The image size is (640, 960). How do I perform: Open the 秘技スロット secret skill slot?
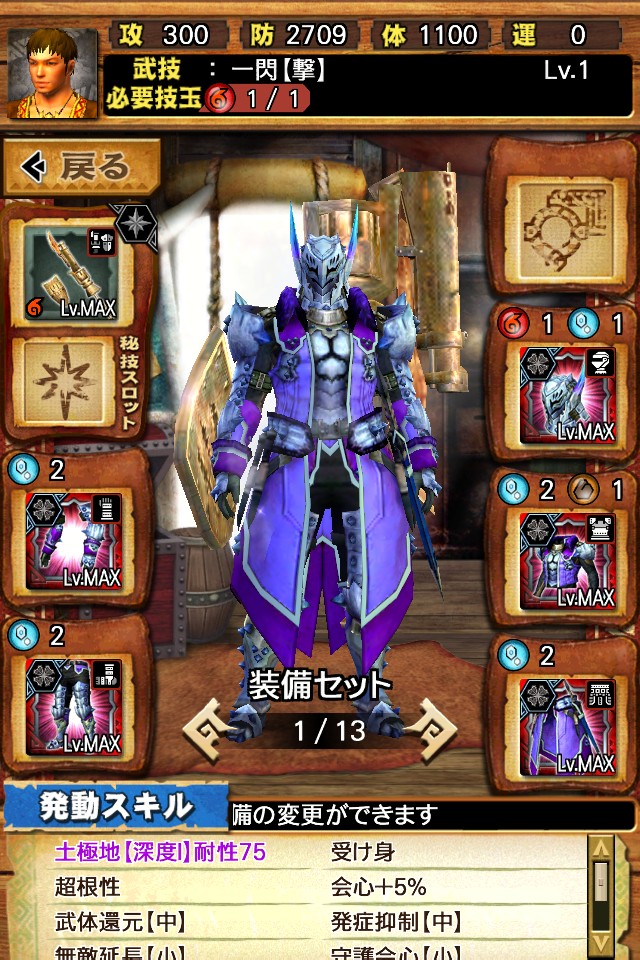pos(64,382)
